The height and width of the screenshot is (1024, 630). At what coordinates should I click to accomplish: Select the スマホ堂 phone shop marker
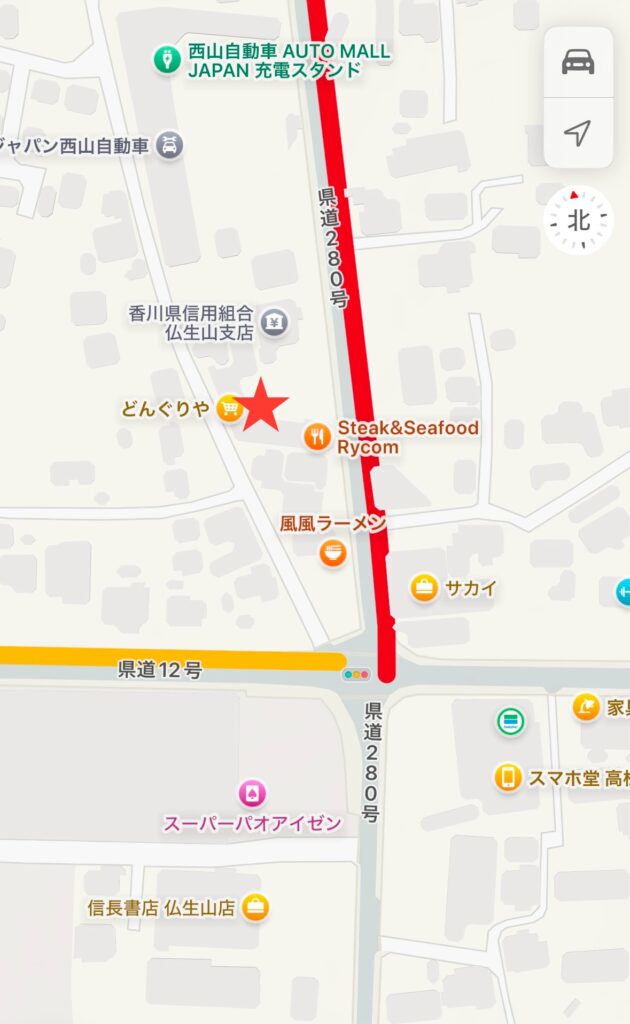[x=508, y=776]
